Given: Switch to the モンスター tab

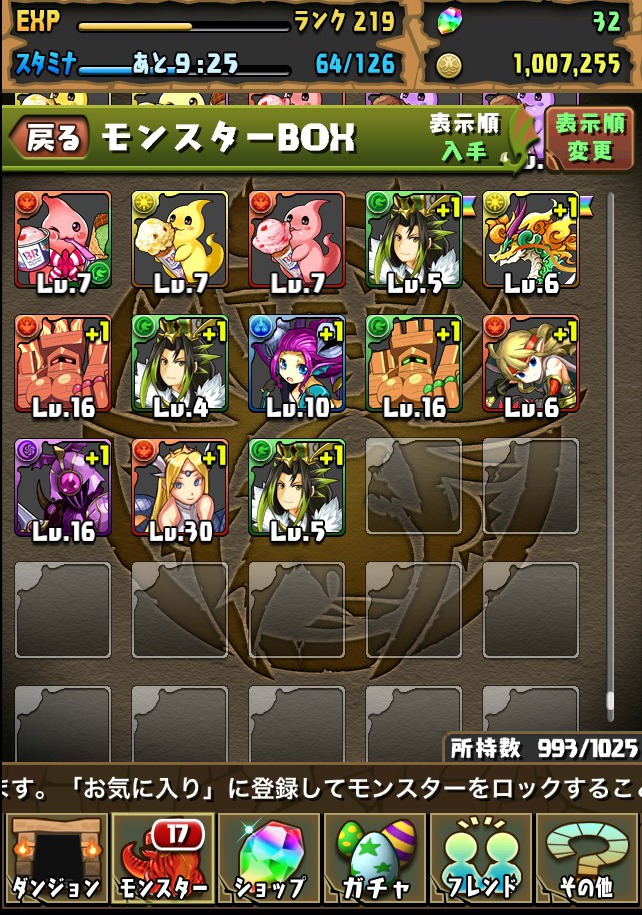Looking at the screenshot, I should [x=161, y=858].
